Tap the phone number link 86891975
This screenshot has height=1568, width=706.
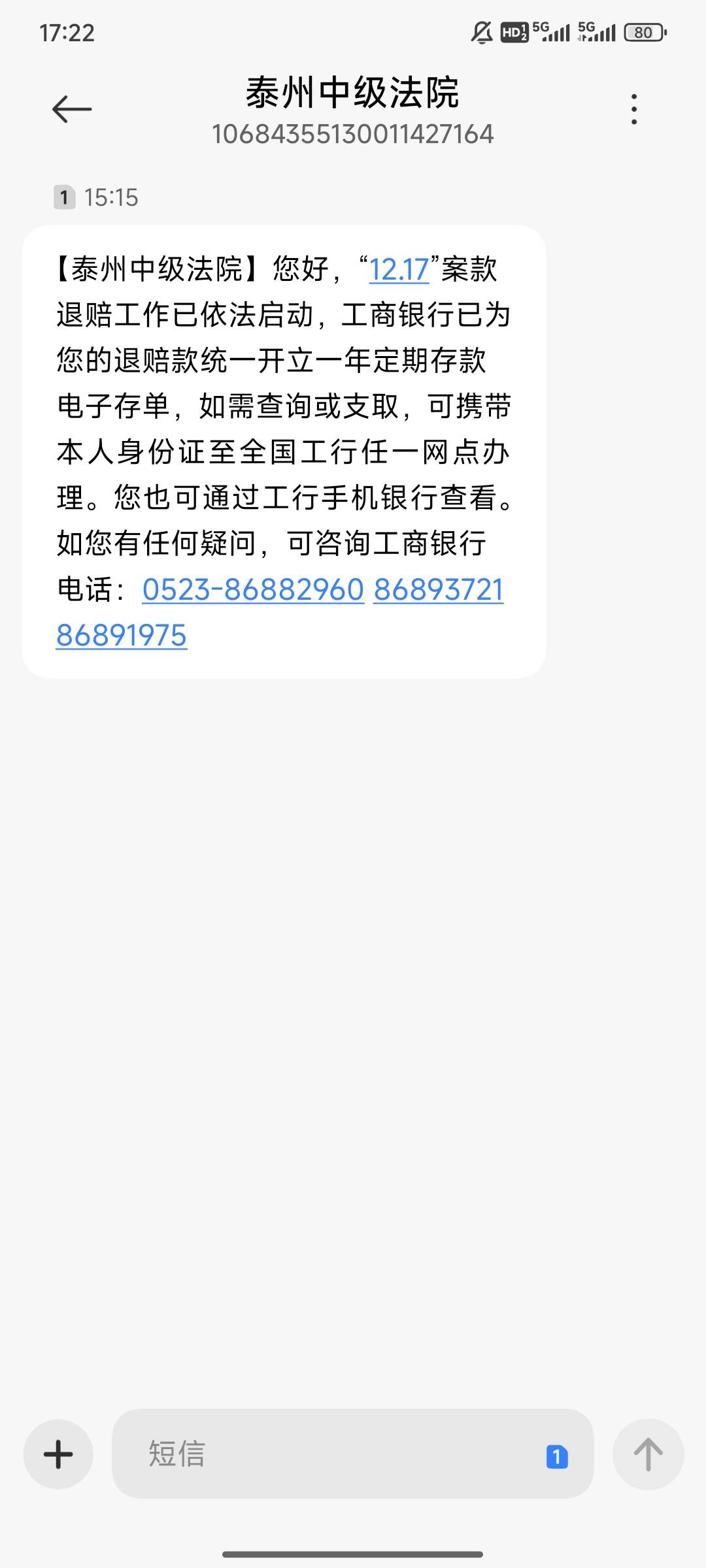122,635
